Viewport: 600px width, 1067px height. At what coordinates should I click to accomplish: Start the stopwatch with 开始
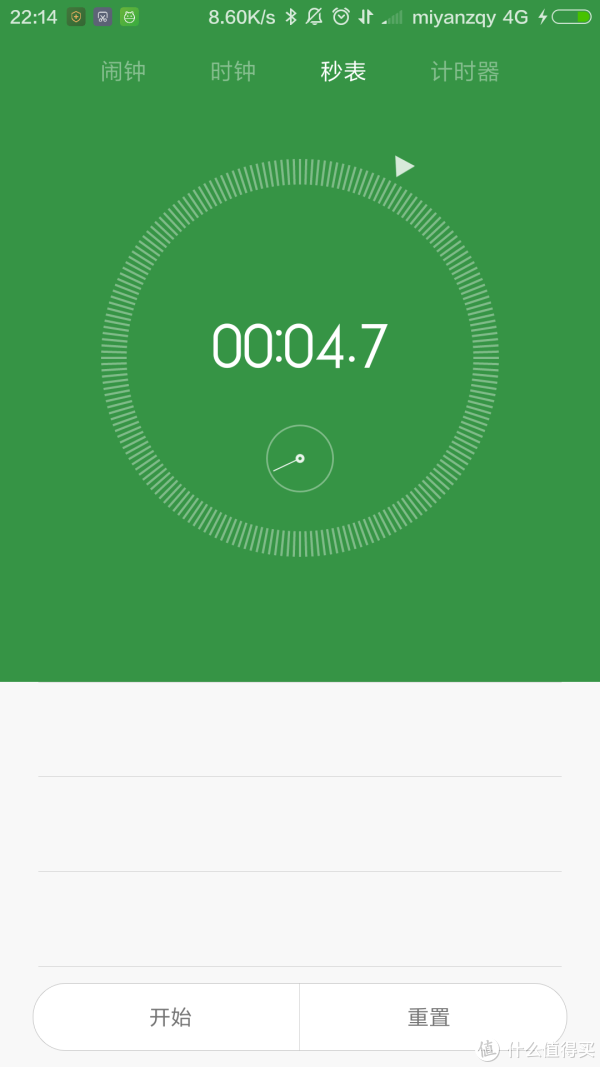pos(168,1017)
